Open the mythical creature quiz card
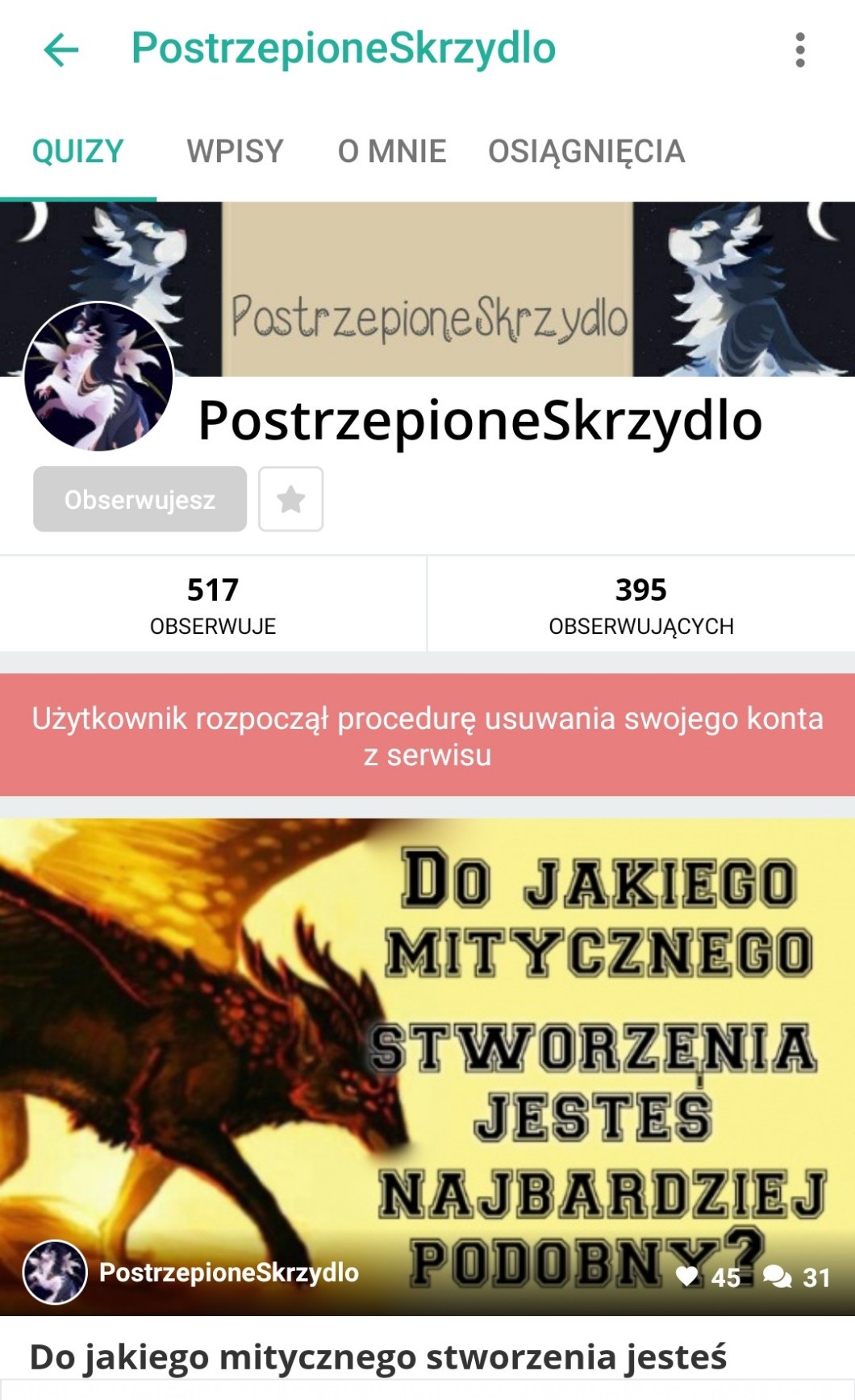 click(x=427, y=1048)
